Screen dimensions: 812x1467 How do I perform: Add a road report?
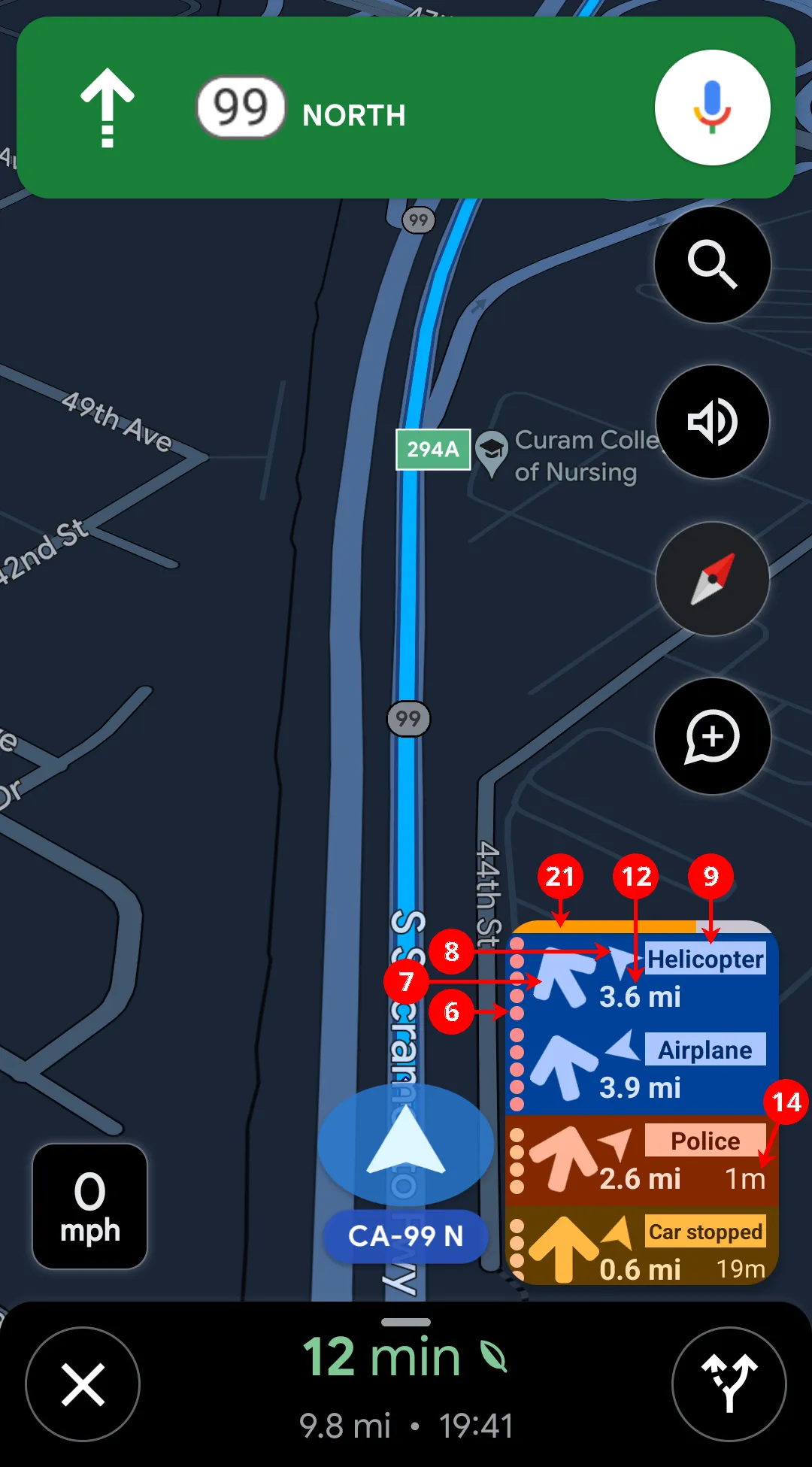712,736
